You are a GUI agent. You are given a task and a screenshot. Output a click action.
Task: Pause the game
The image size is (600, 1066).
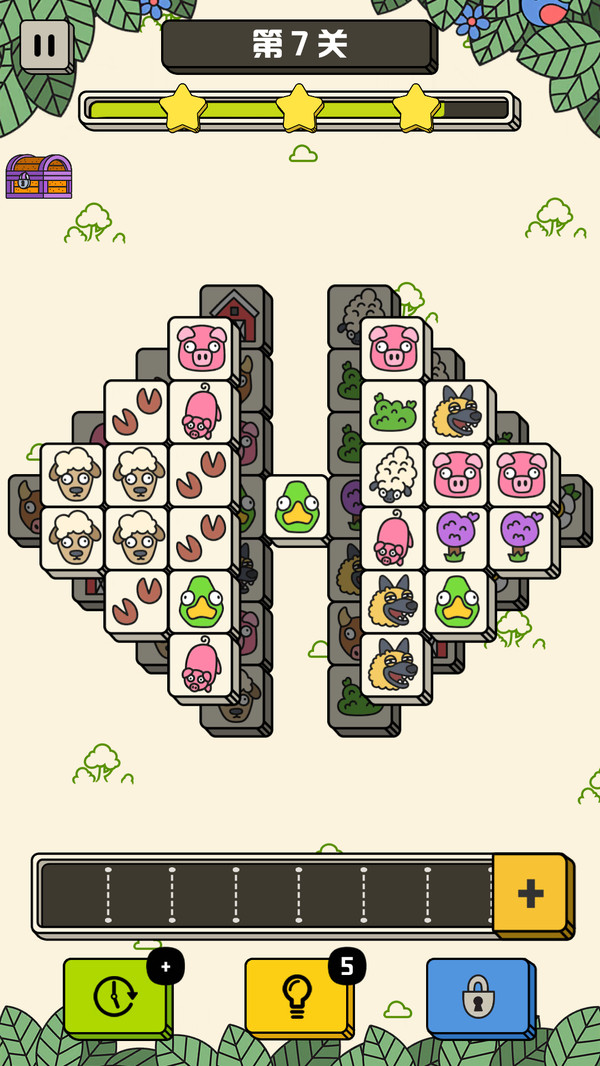pyautogui.click(x=44, y=45)
